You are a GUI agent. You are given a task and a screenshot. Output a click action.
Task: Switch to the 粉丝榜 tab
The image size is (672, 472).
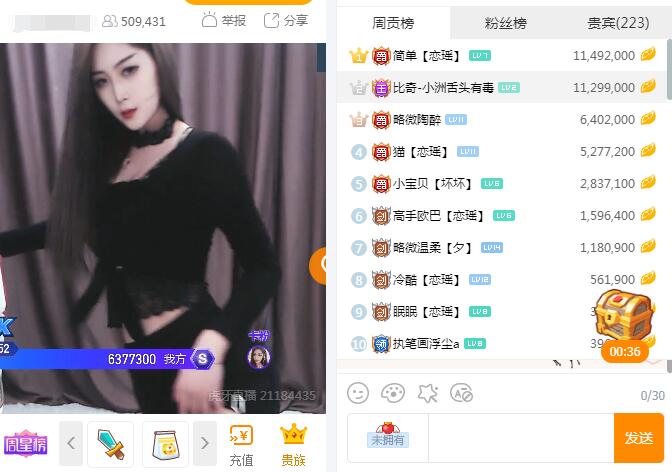click(x=506, y=22)
